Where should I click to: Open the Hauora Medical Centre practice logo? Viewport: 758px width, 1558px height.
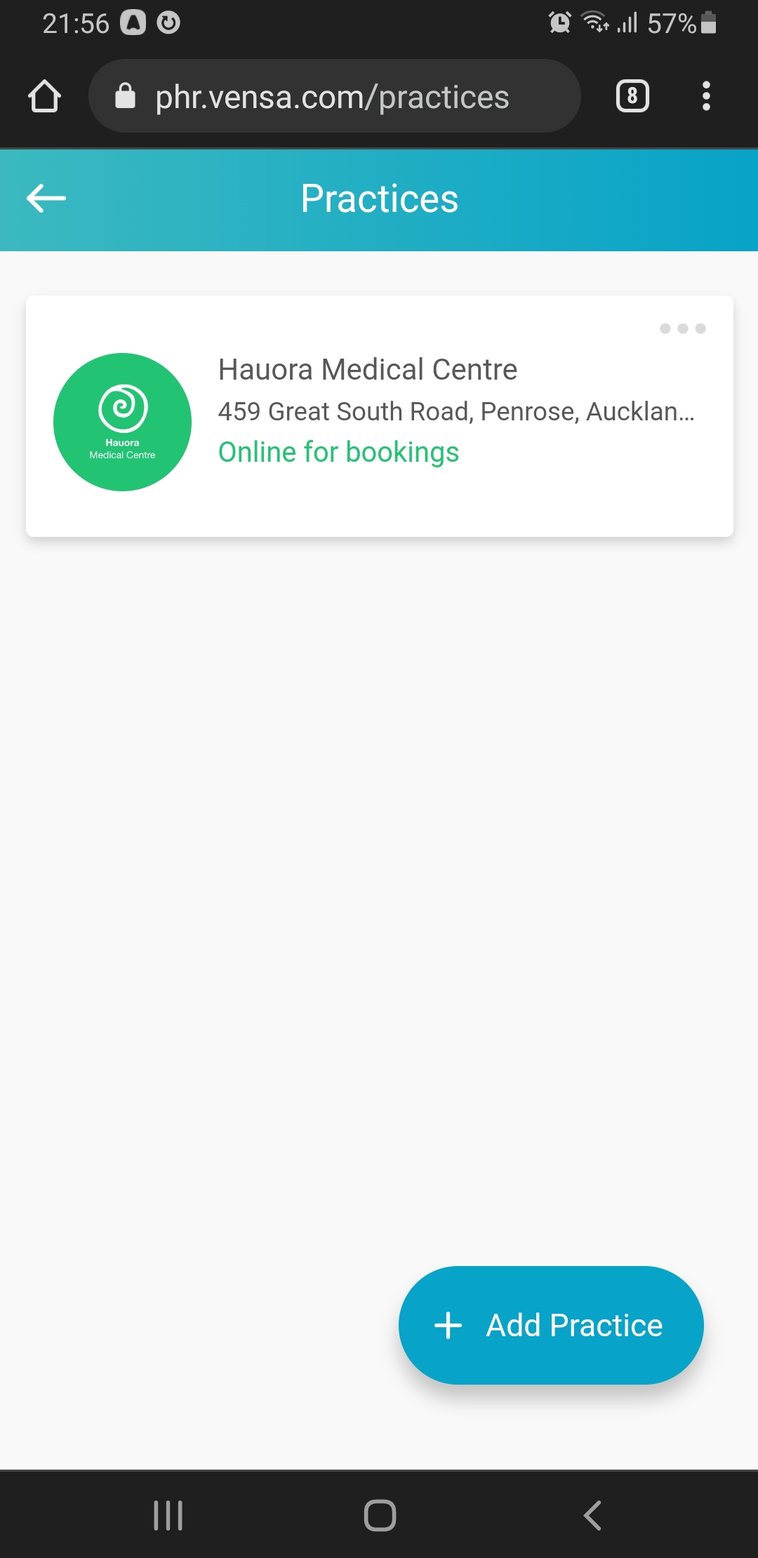[x=122, y=421]
